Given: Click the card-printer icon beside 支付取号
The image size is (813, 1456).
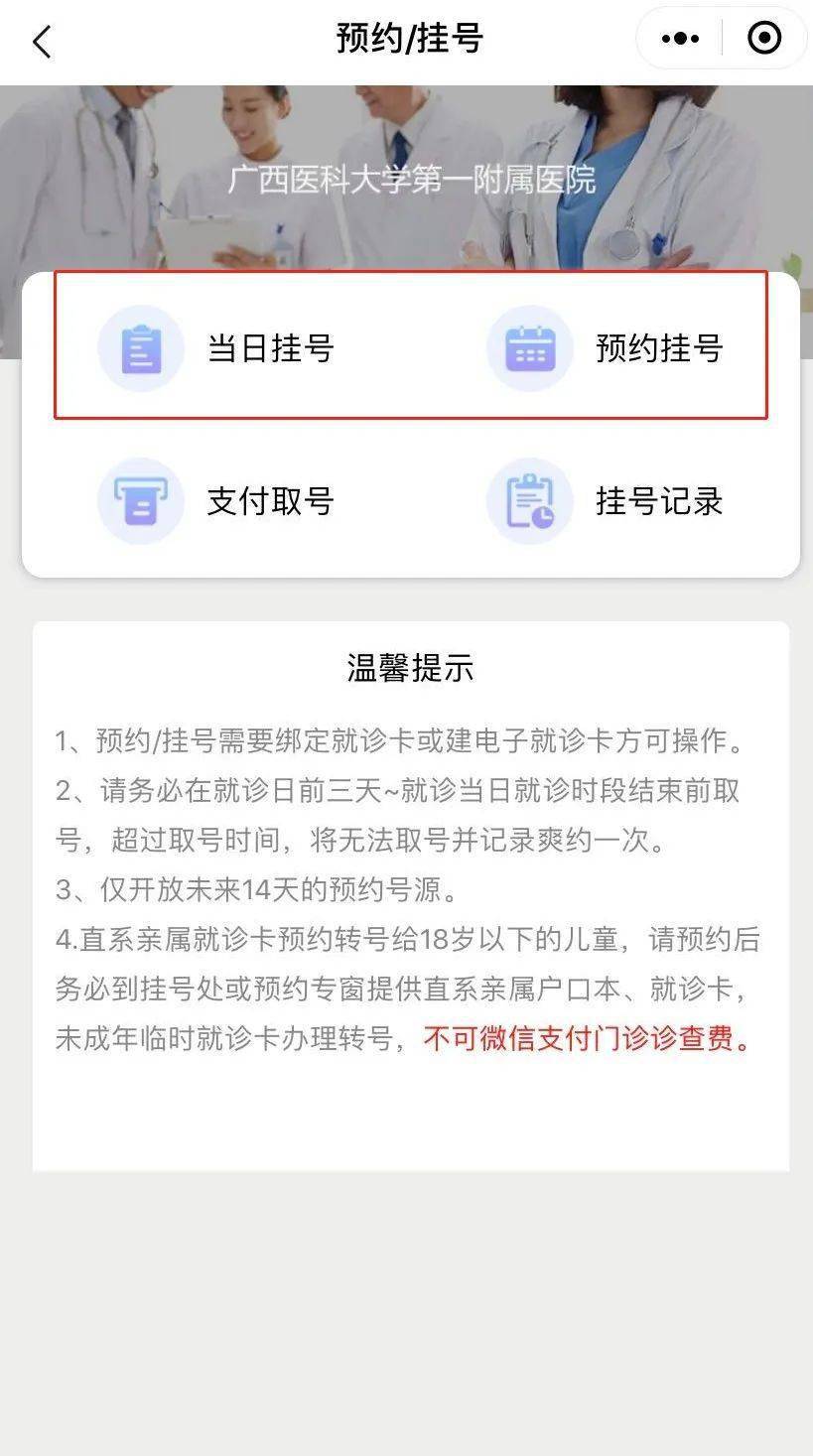Looking at the screenshot, I should tap(140, 501).
